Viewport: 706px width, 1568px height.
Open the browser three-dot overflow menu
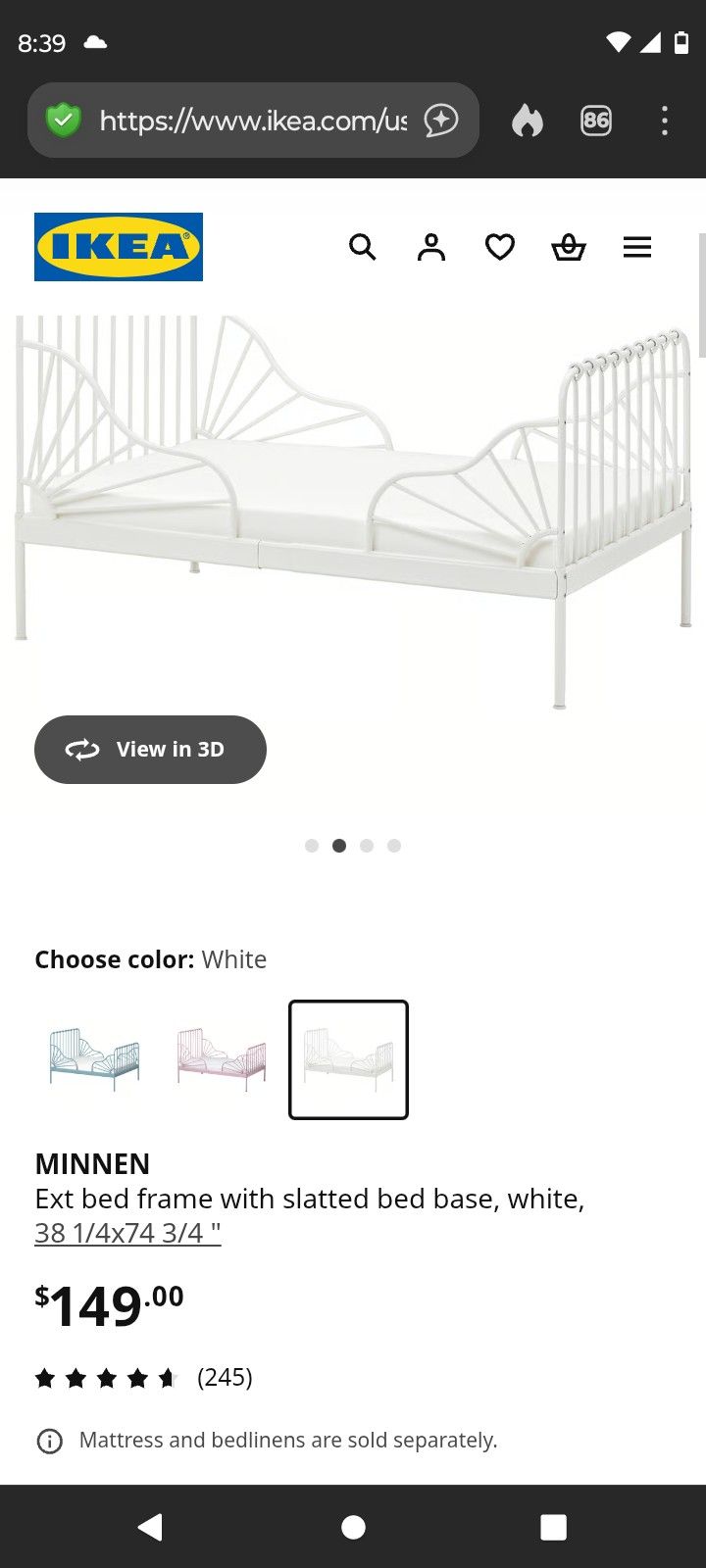point(665,121)
